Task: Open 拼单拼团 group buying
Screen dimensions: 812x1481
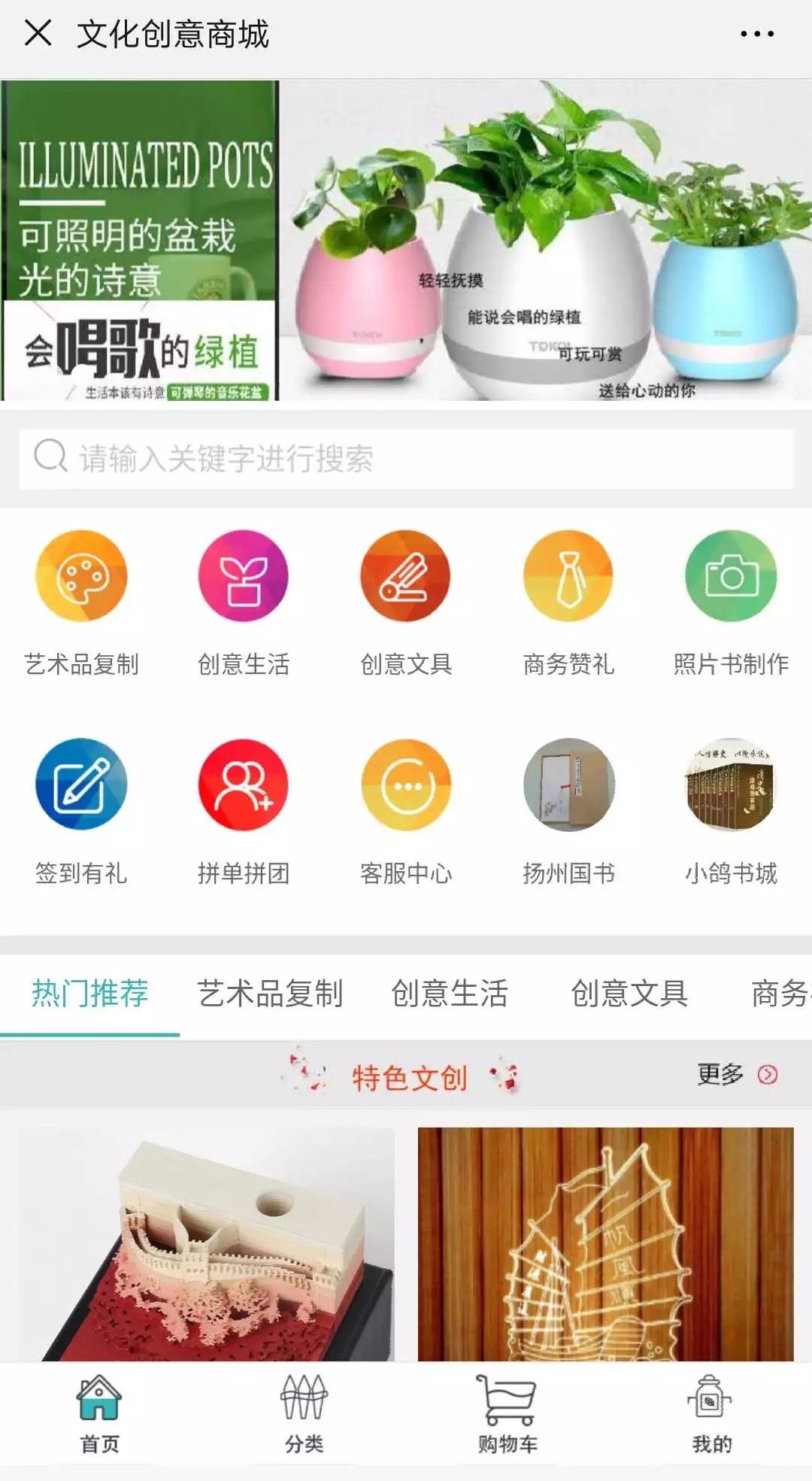Action: pos(243,785)
